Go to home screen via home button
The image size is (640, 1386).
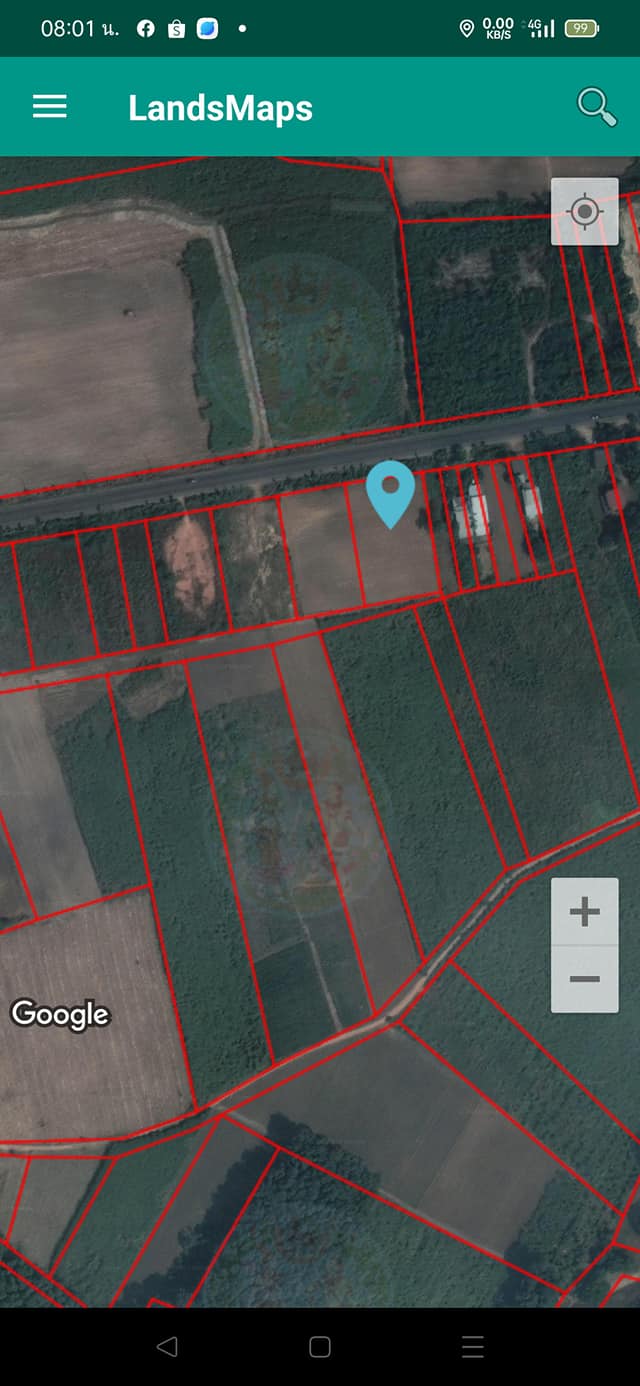tap(320, 1347)
